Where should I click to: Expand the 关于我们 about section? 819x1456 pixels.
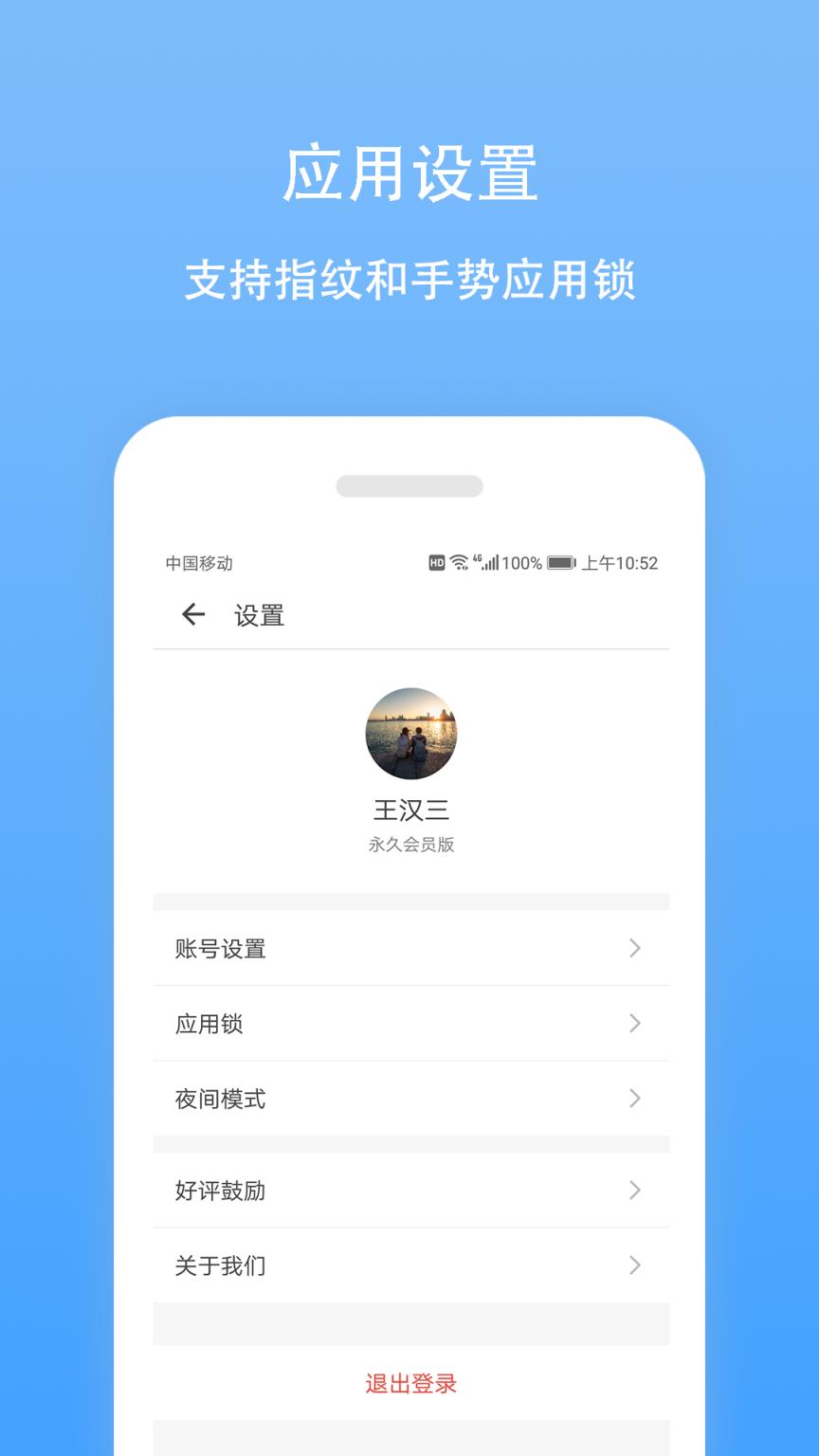(635, 1265)
